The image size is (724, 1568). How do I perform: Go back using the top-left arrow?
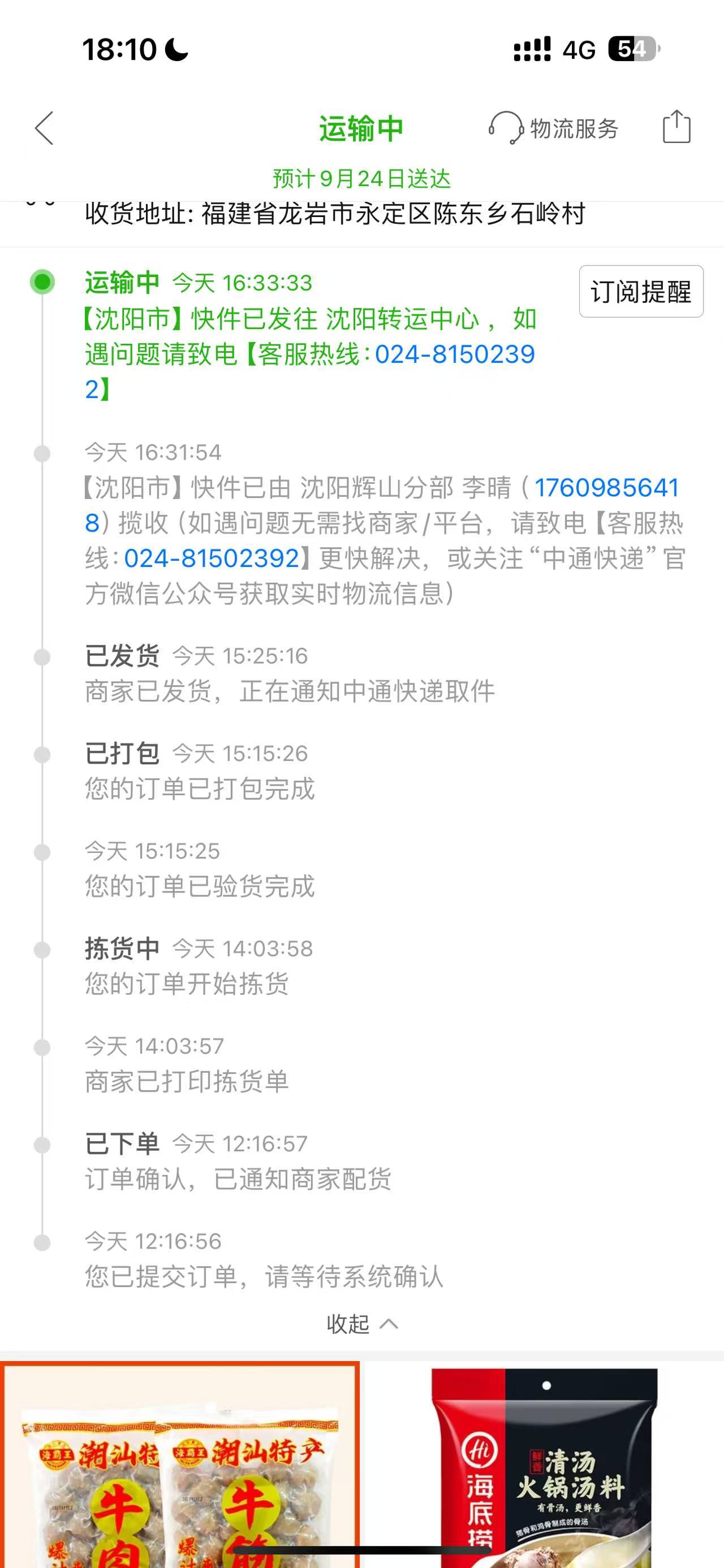tap(45, 128)
